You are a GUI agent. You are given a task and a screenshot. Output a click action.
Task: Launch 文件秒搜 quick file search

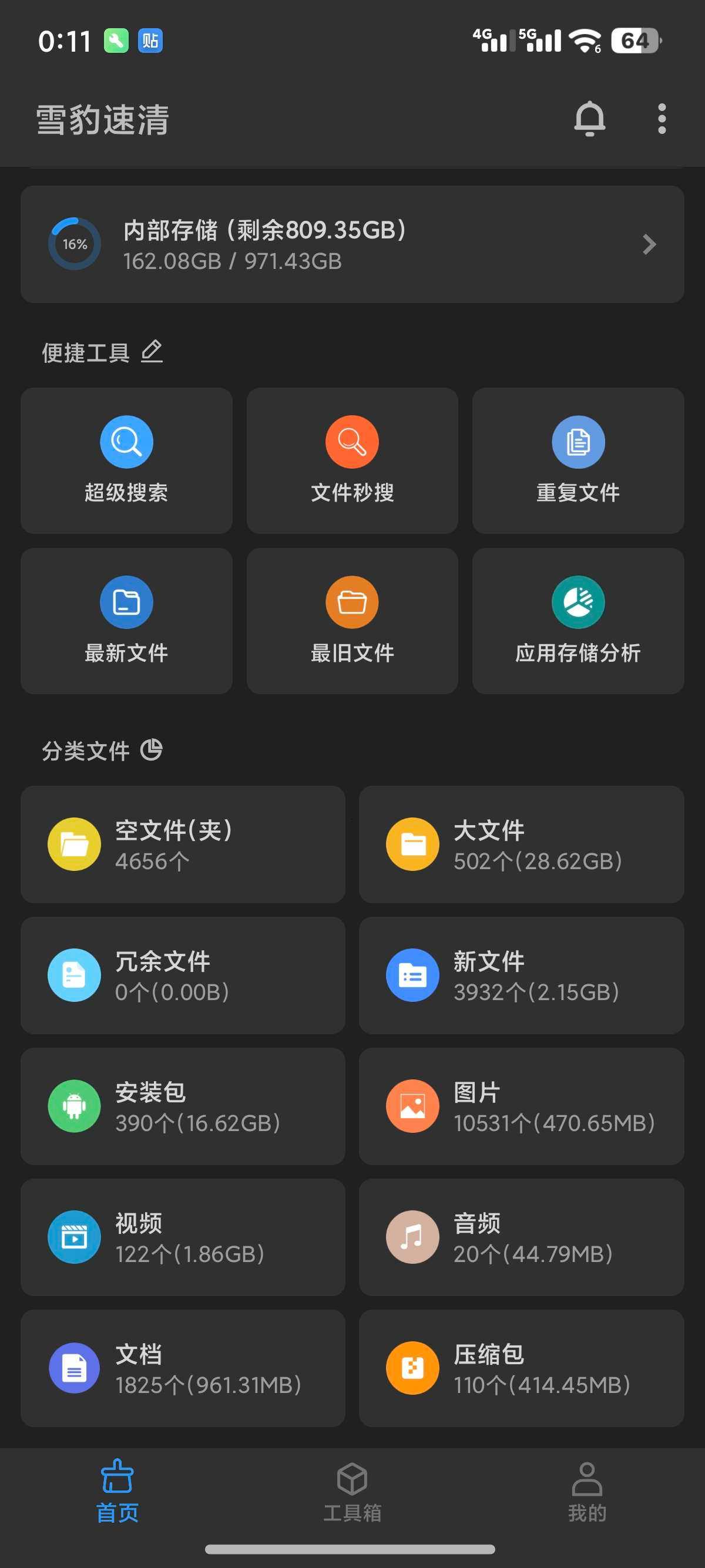[352, 461]
